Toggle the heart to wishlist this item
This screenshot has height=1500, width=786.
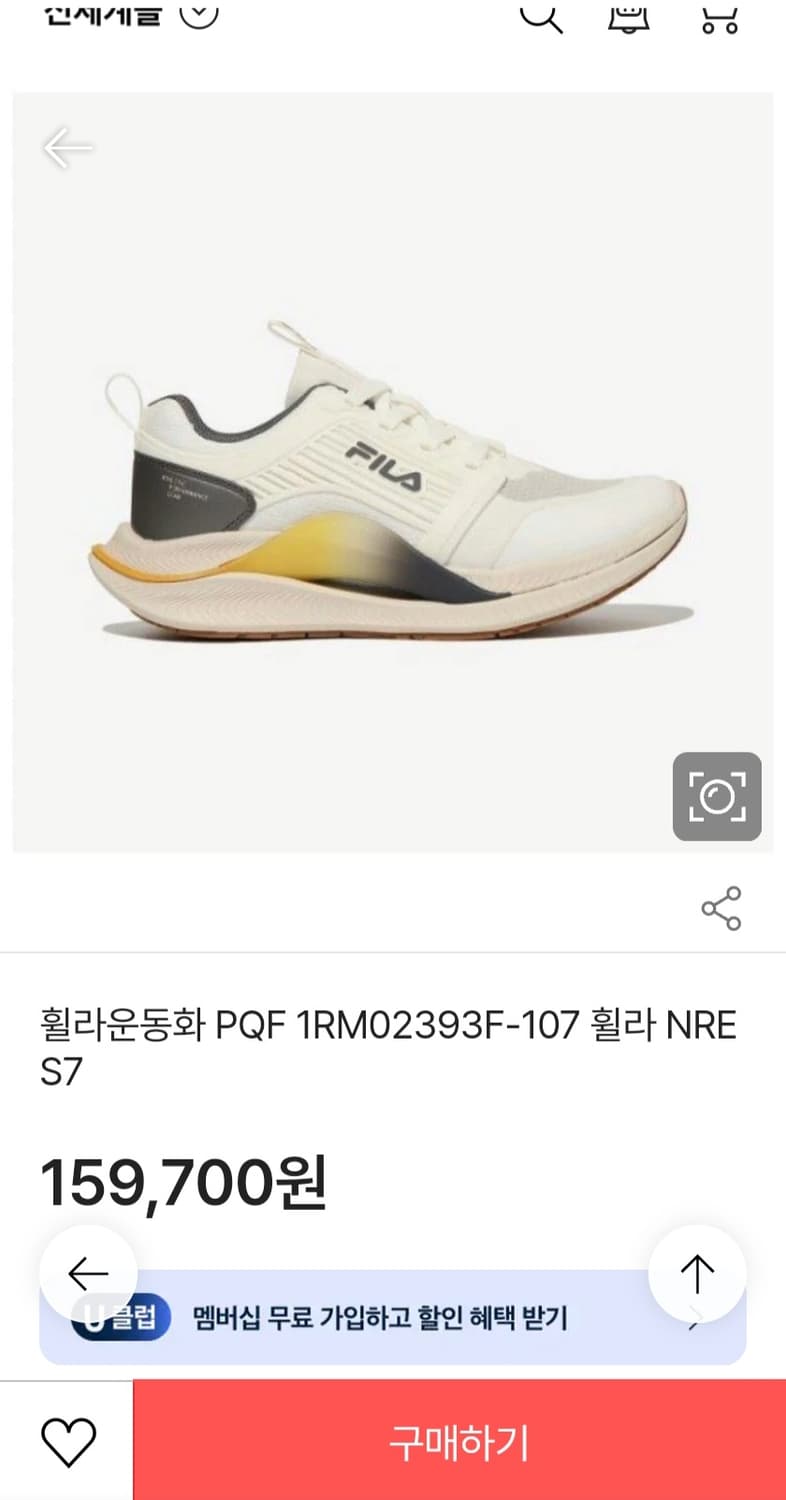[x=66, y=1440]
